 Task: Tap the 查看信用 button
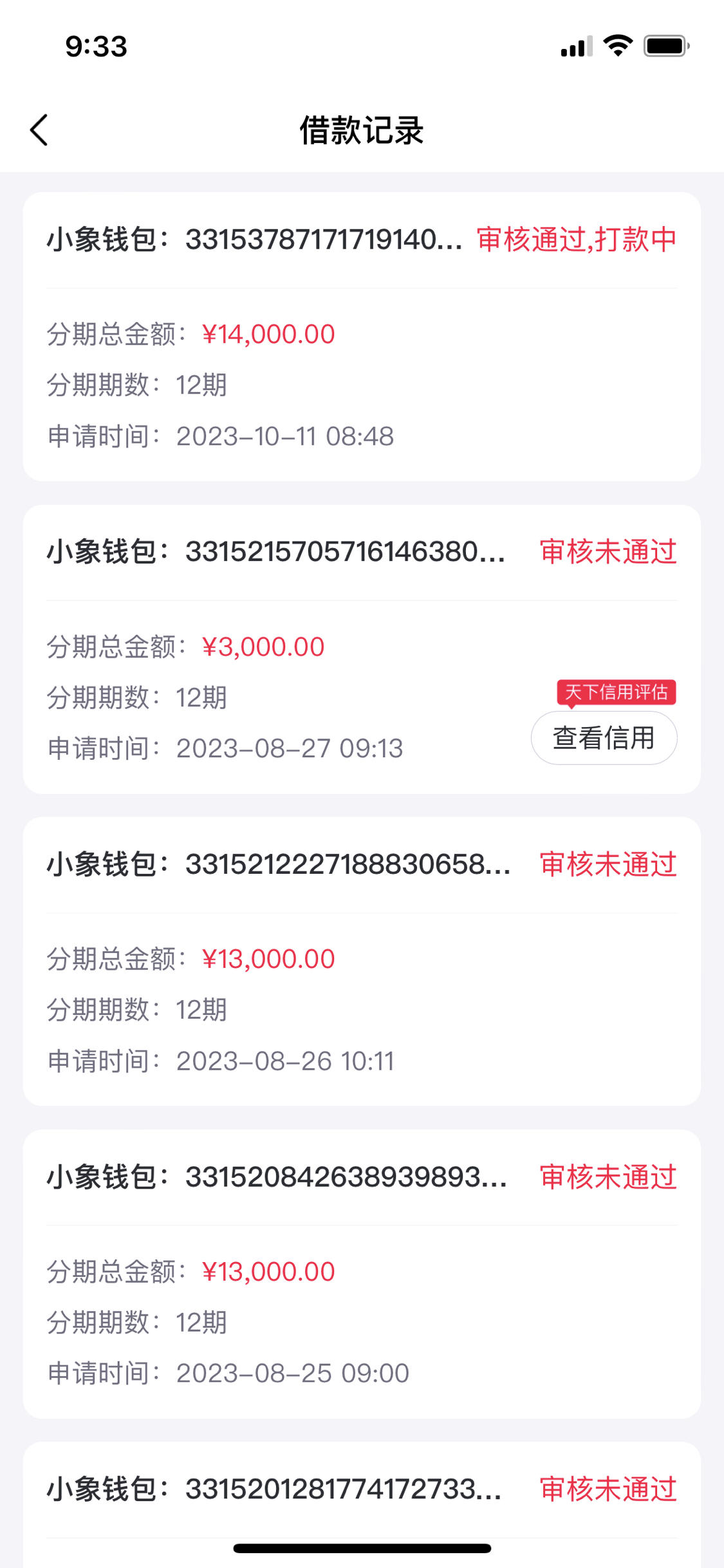604,738
